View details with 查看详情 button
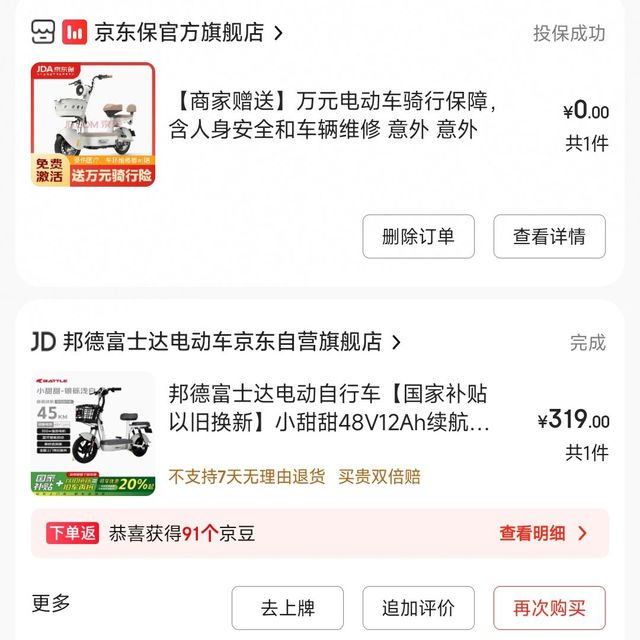The width and height of the screenshot is (640, 640). click(549, 237)
